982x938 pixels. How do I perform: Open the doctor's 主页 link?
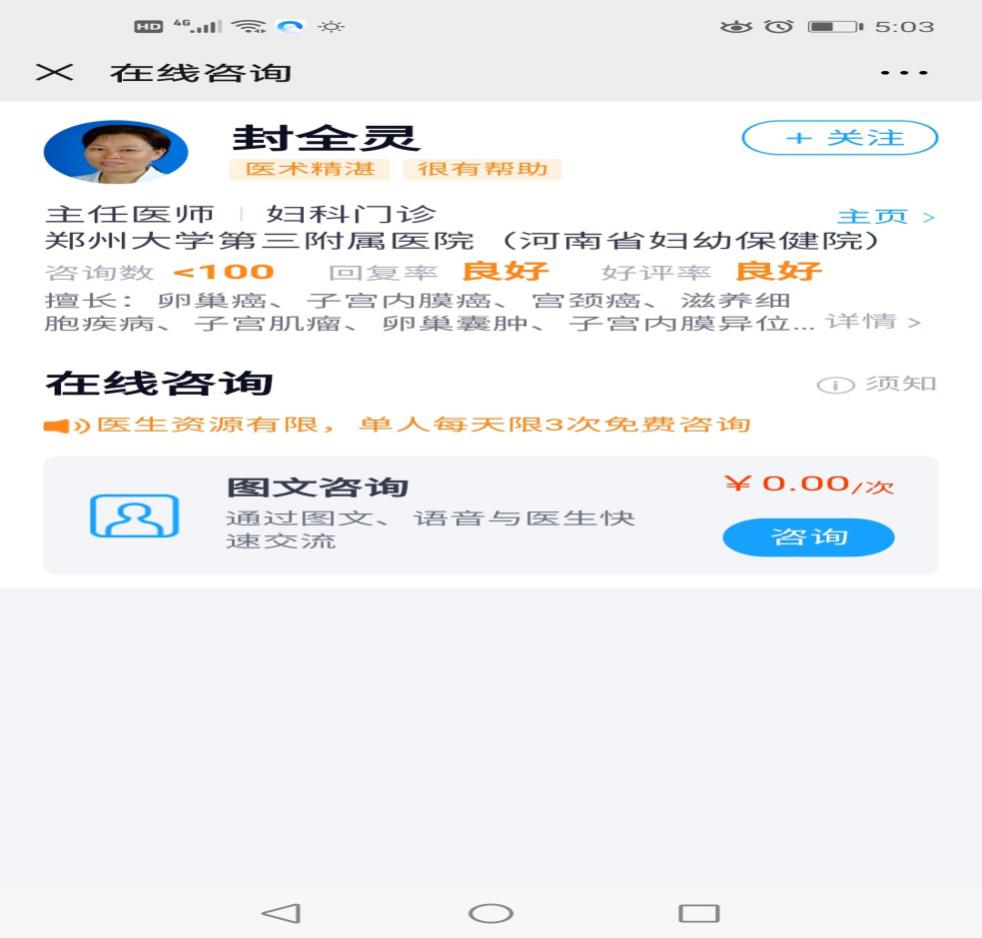pos(884,217)
